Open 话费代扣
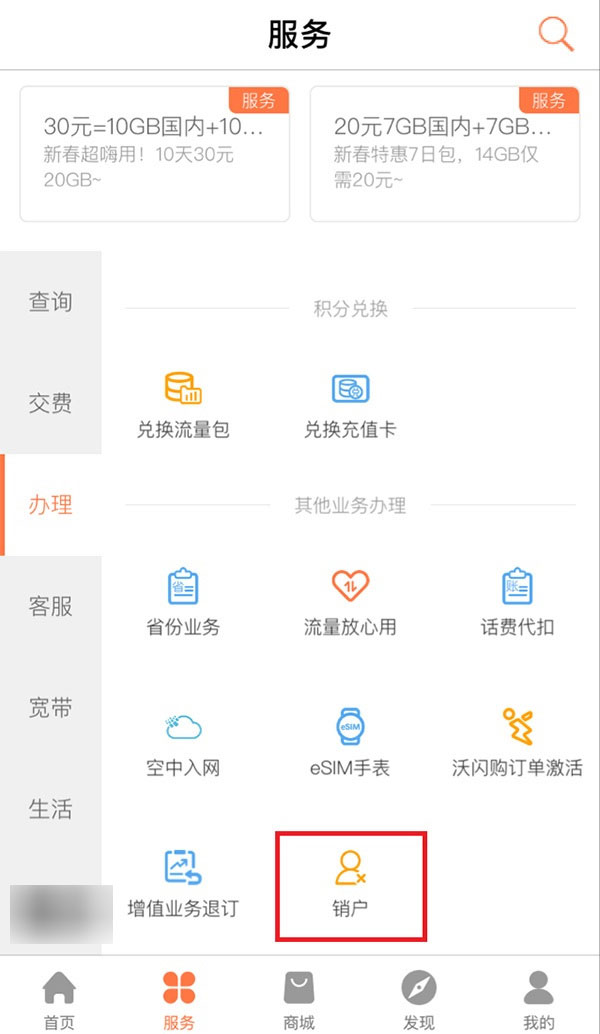The image size is (600, 1034). [517, 603]
